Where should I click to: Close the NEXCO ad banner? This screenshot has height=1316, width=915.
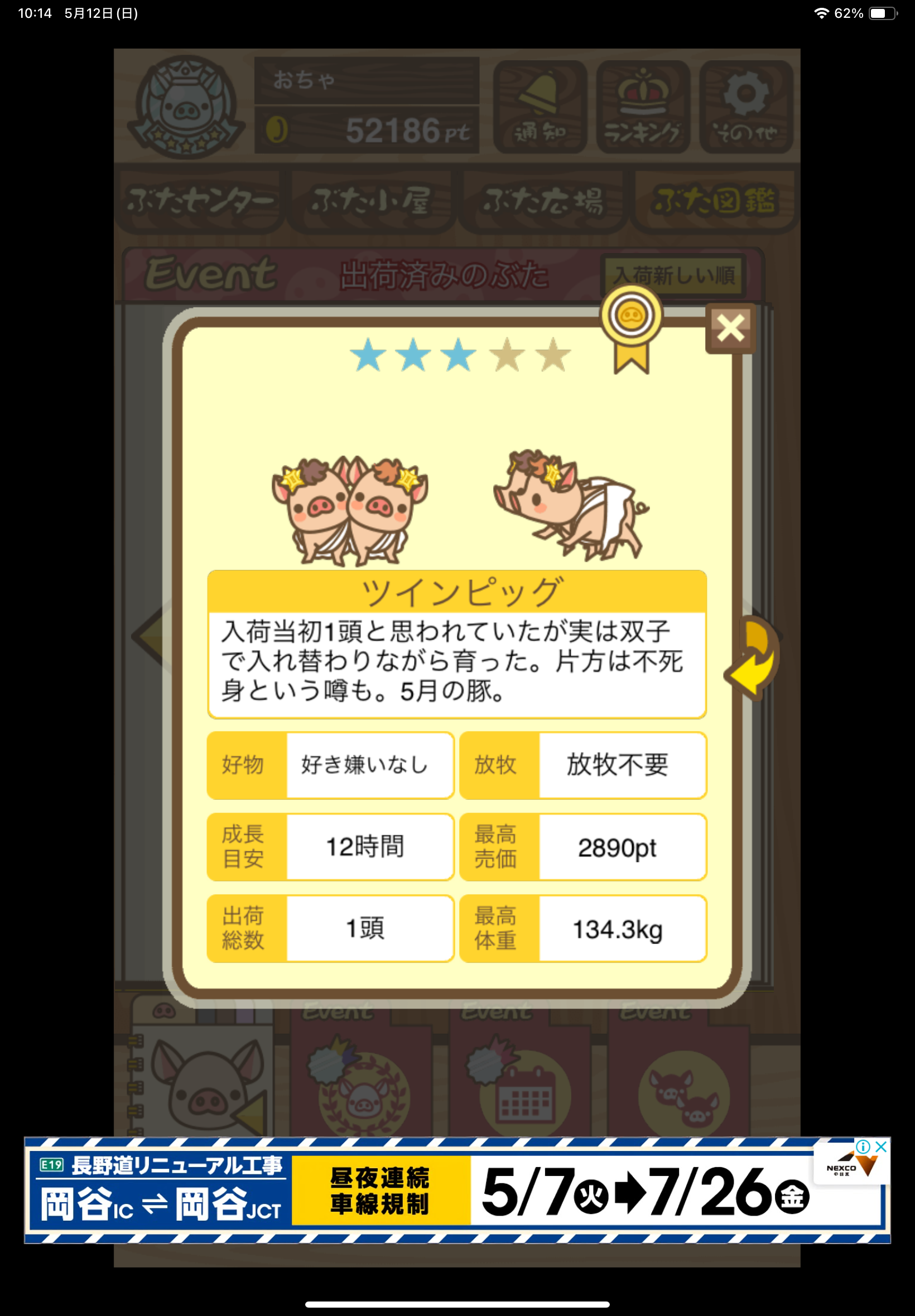click(881, 1146)
